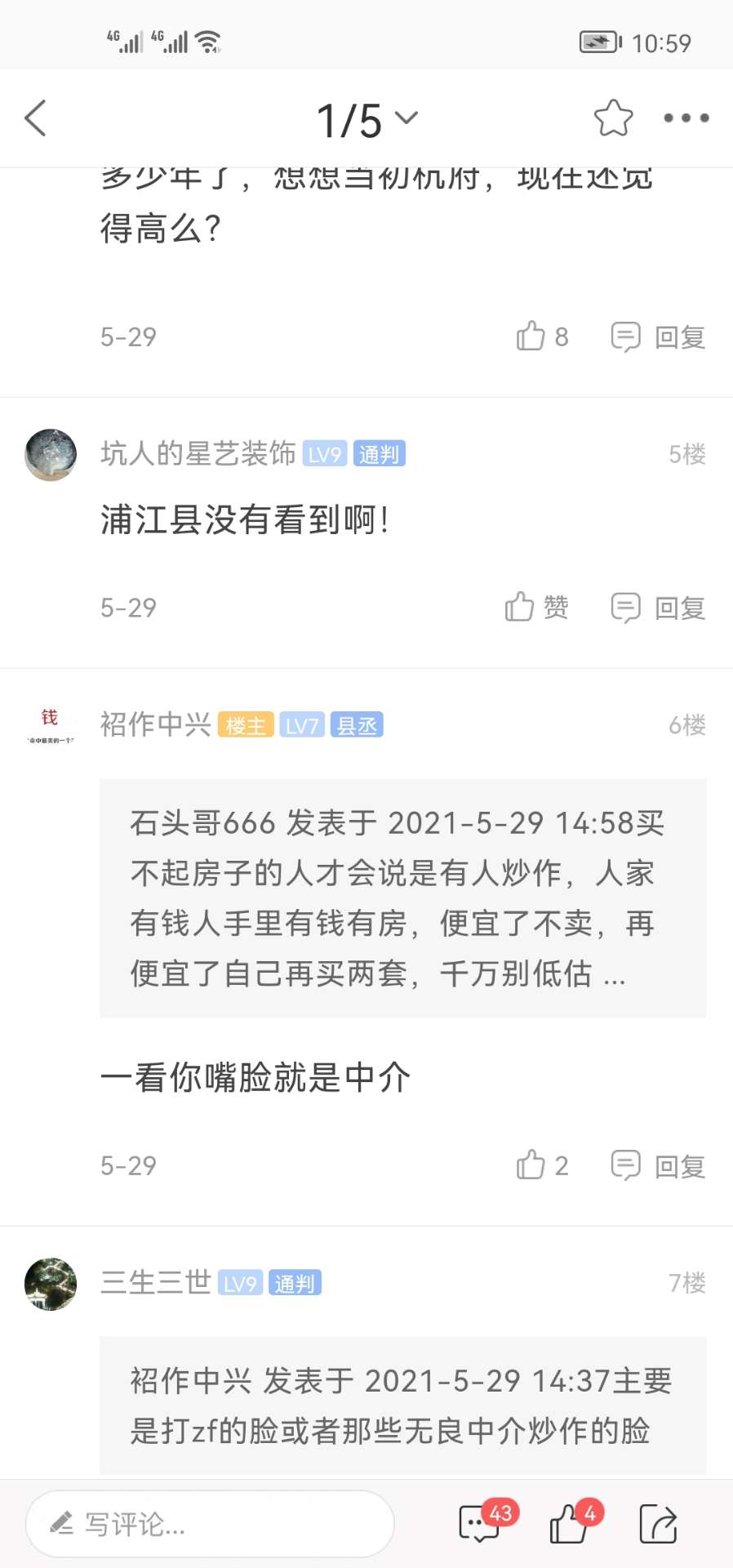Open 三生三世's avatar profile
The image size is (733, 1568).
(51, 1284)
